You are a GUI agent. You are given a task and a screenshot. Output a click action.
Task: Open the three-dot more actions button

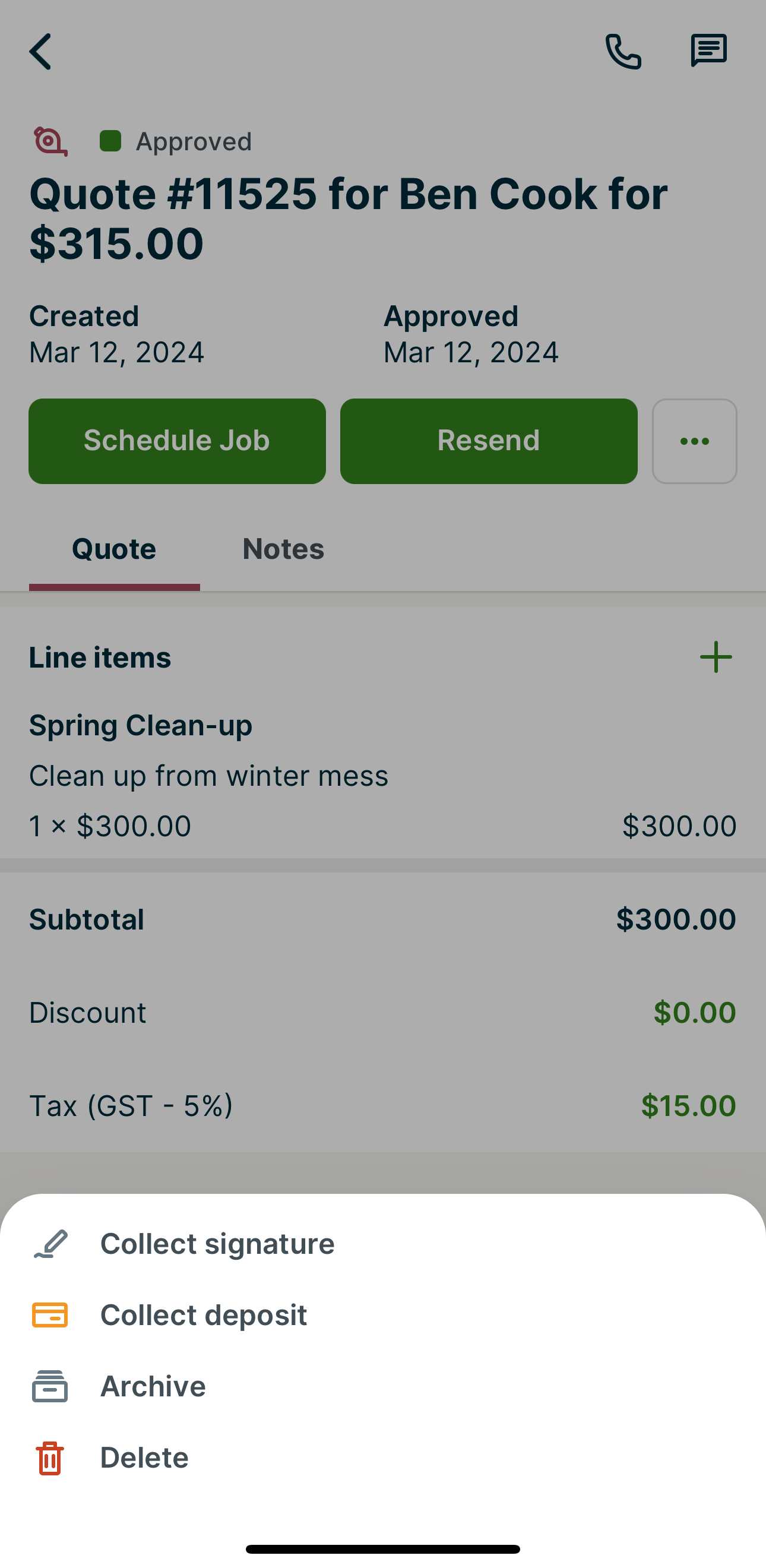(694, 441)
